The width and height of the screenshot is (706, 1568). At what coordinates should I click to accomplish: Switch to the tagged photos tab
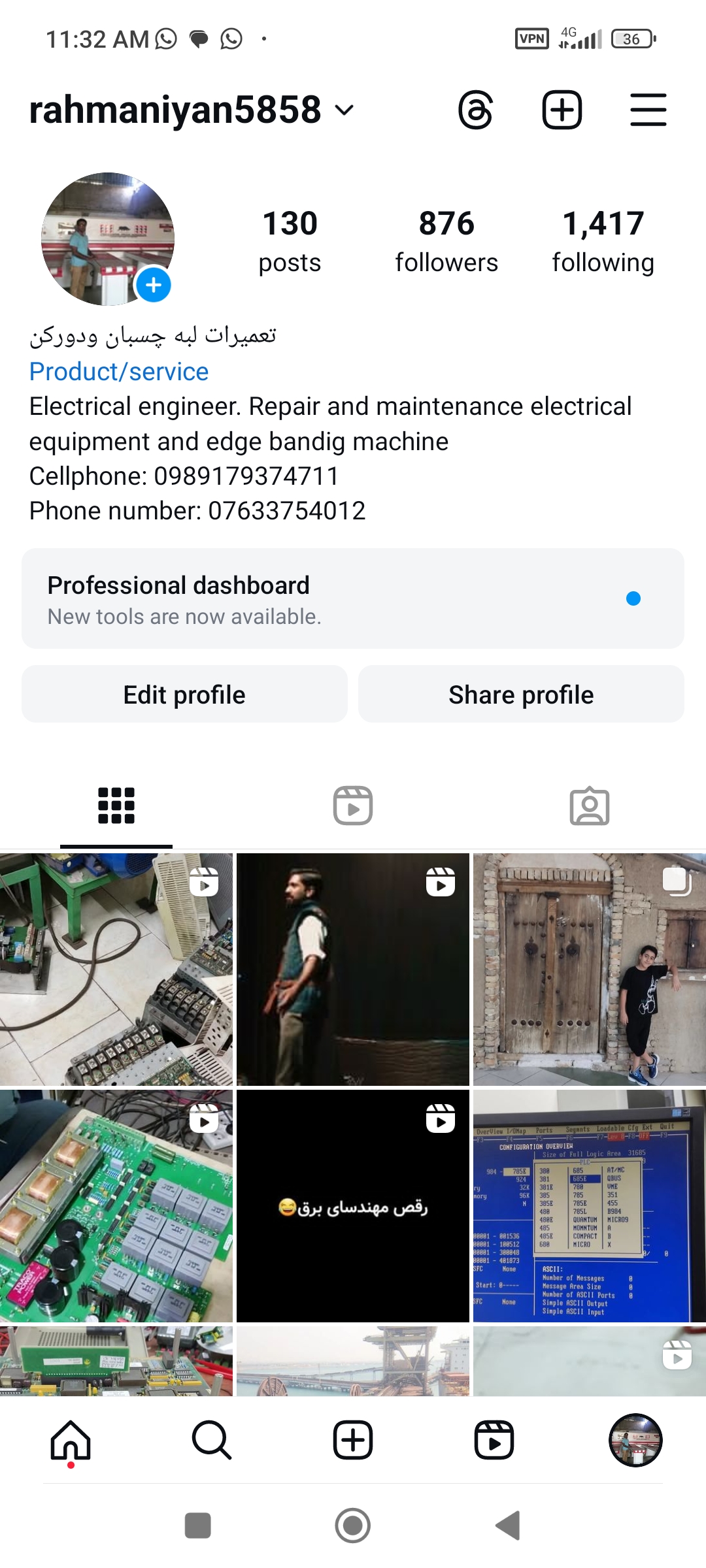[589, 806]
